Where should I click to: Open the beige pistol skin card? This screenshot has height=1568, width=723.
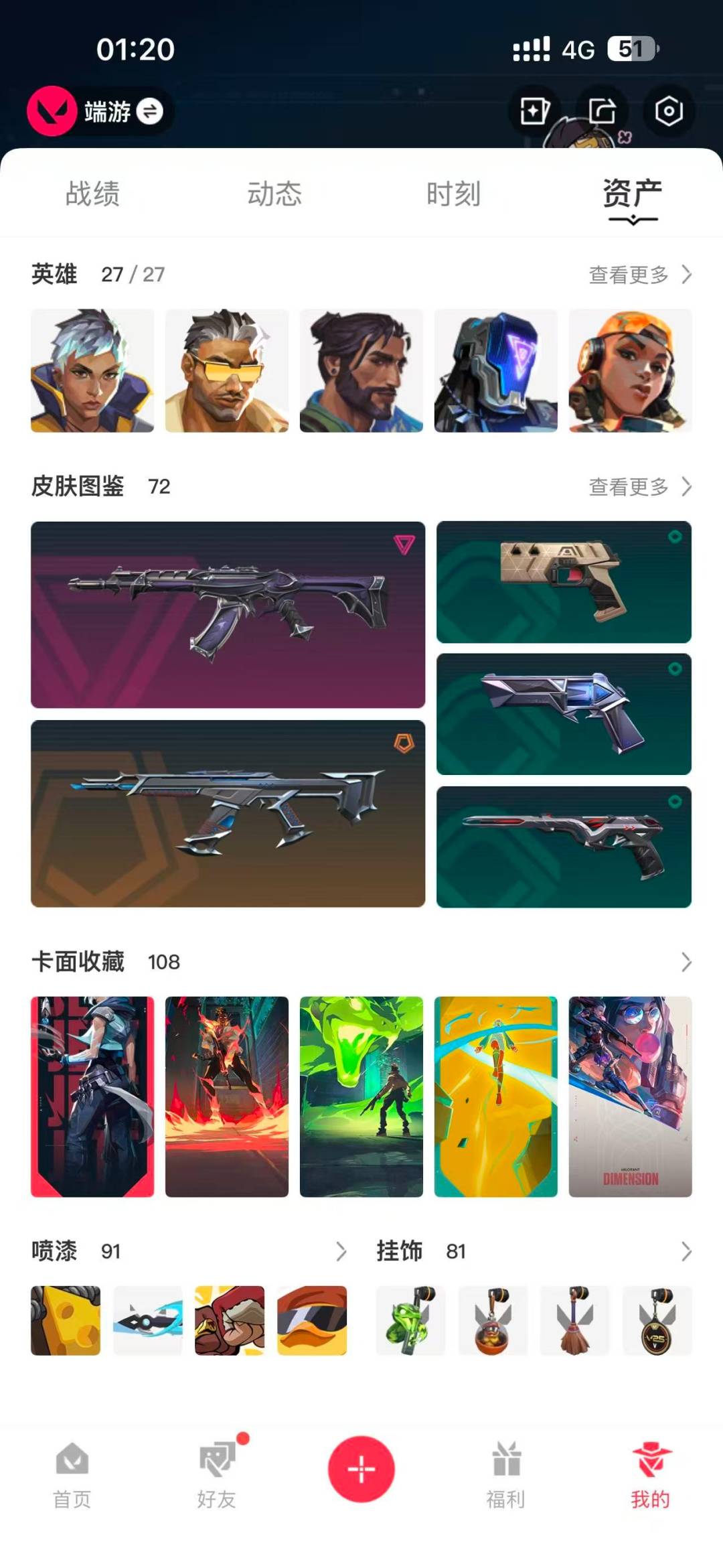pos(564,581)
